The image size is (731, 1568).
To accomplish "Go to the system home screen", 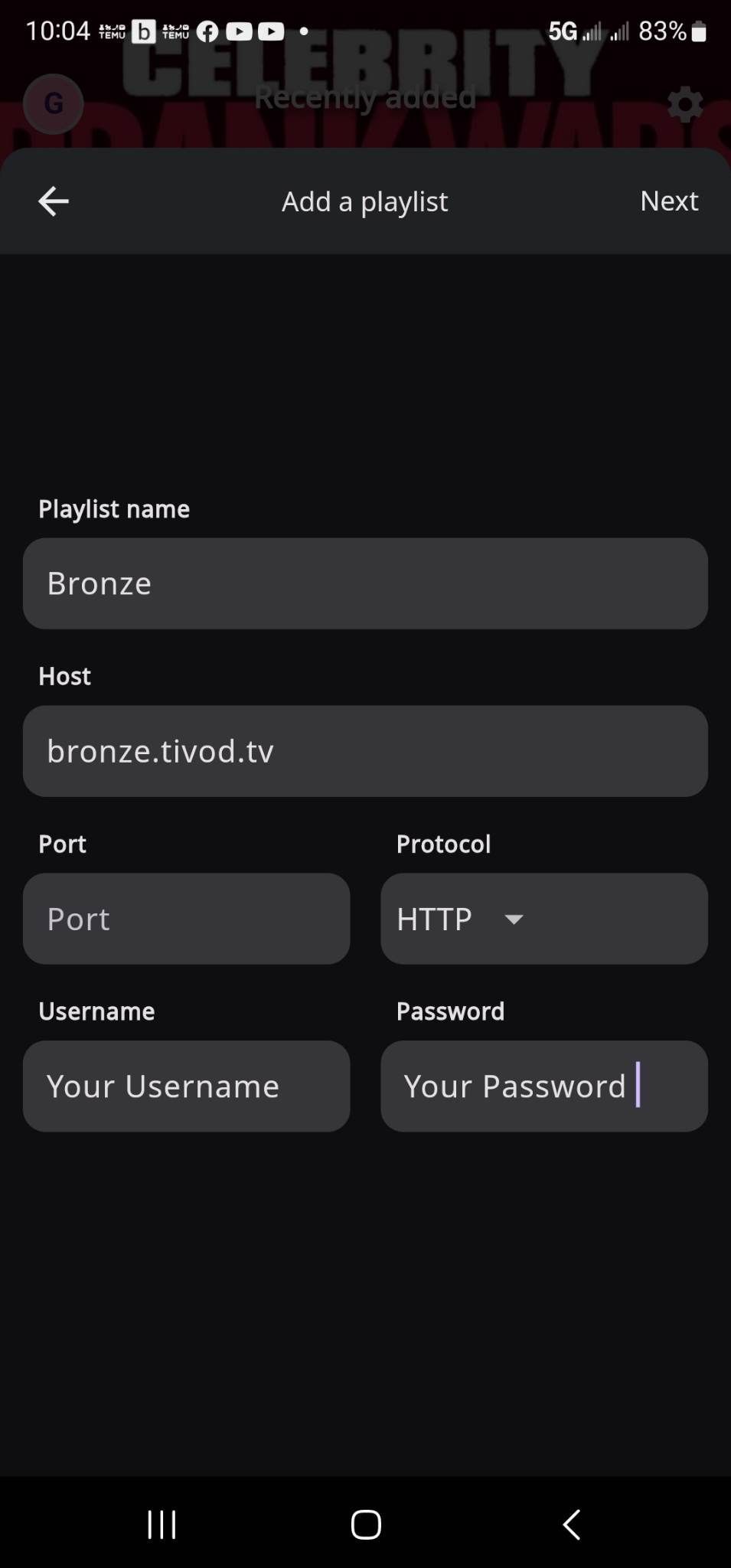I will click(x=366, y=1524).
